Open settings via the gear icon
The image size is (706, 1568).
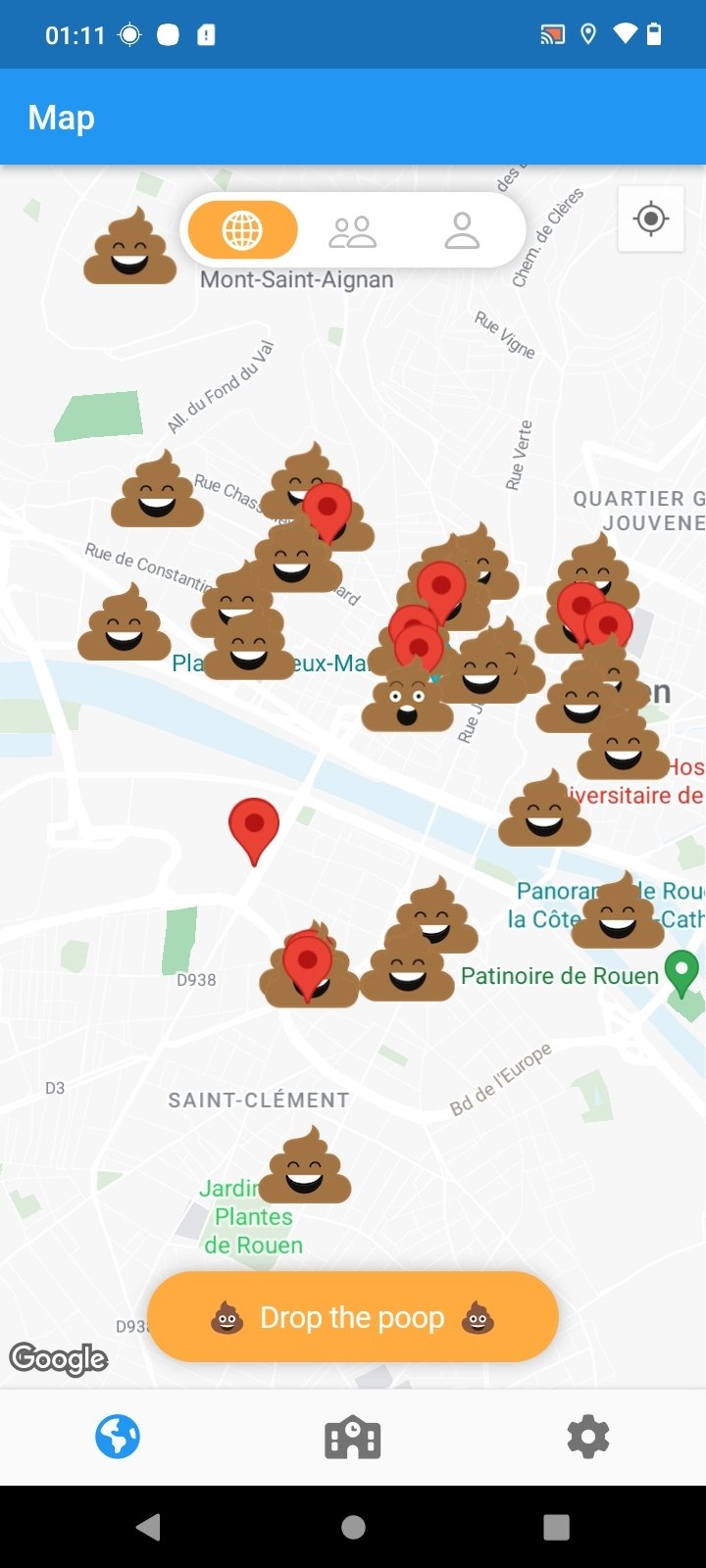588,1437
